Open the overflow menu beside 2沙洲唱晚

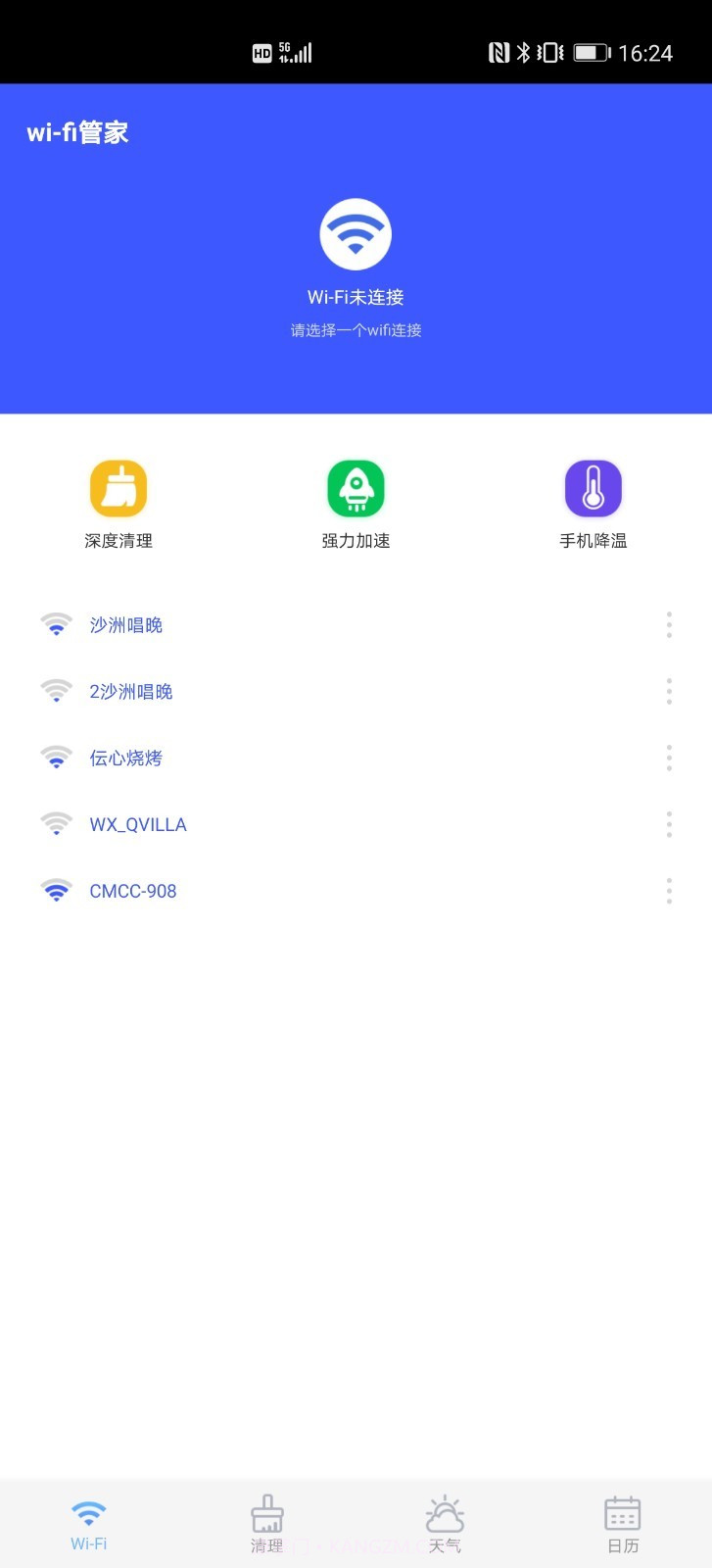669,691
